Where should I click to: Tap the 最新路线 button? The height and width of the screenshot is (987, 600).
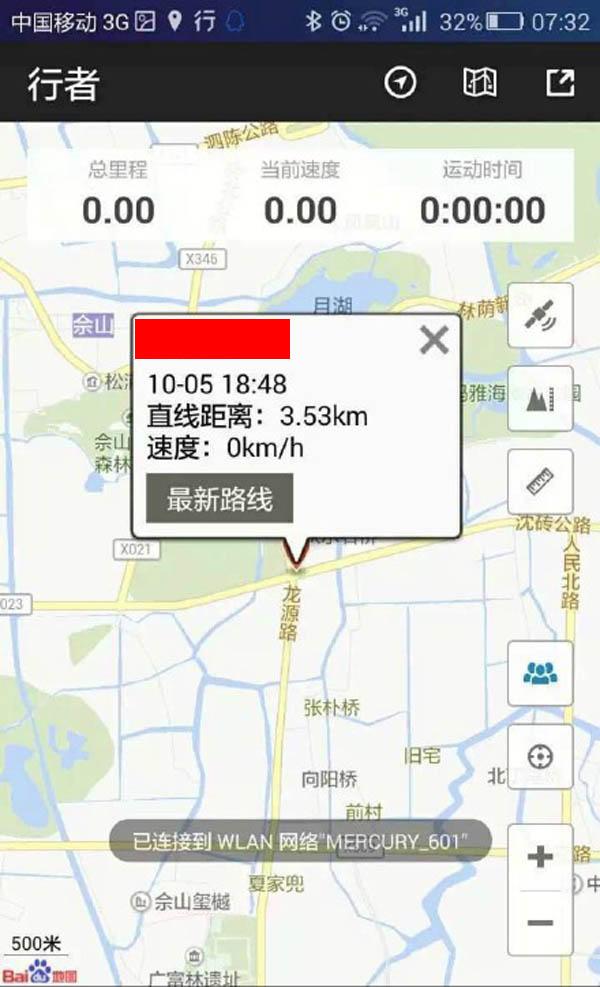pos(220,499)
